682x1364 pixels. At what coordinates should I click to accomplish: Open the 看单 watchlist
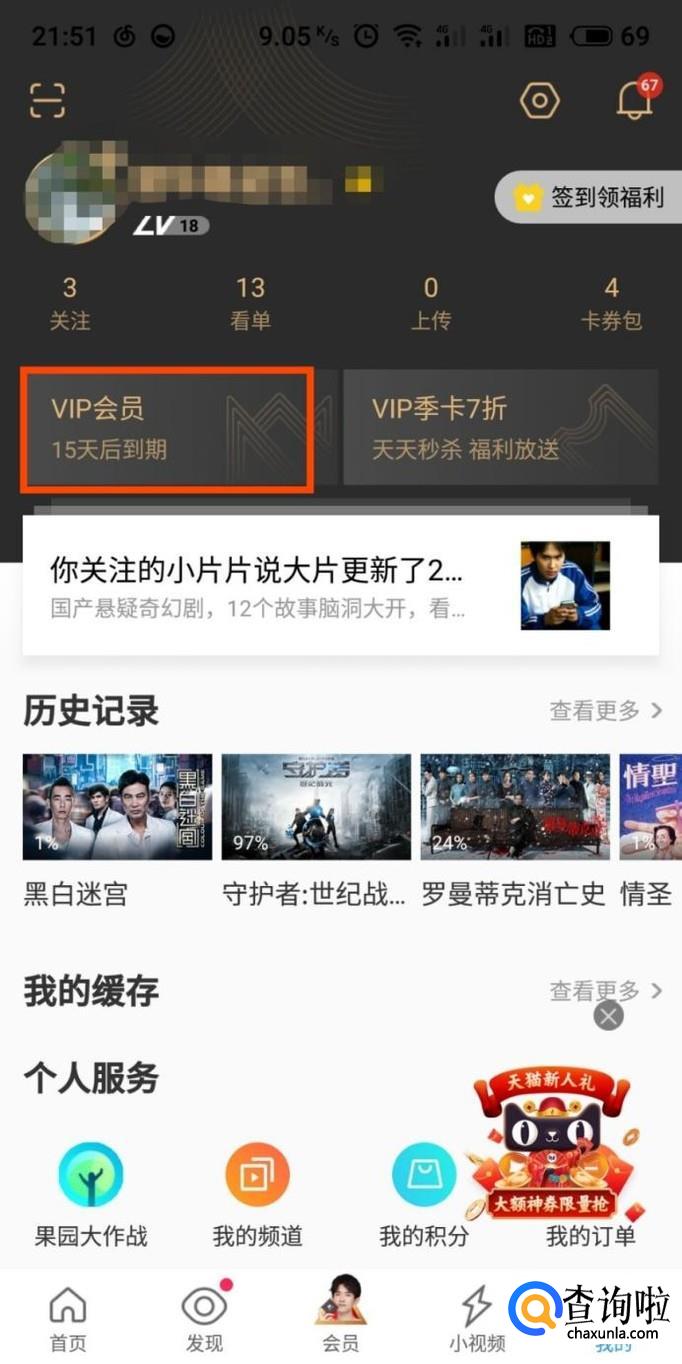[x=250, y=304]
